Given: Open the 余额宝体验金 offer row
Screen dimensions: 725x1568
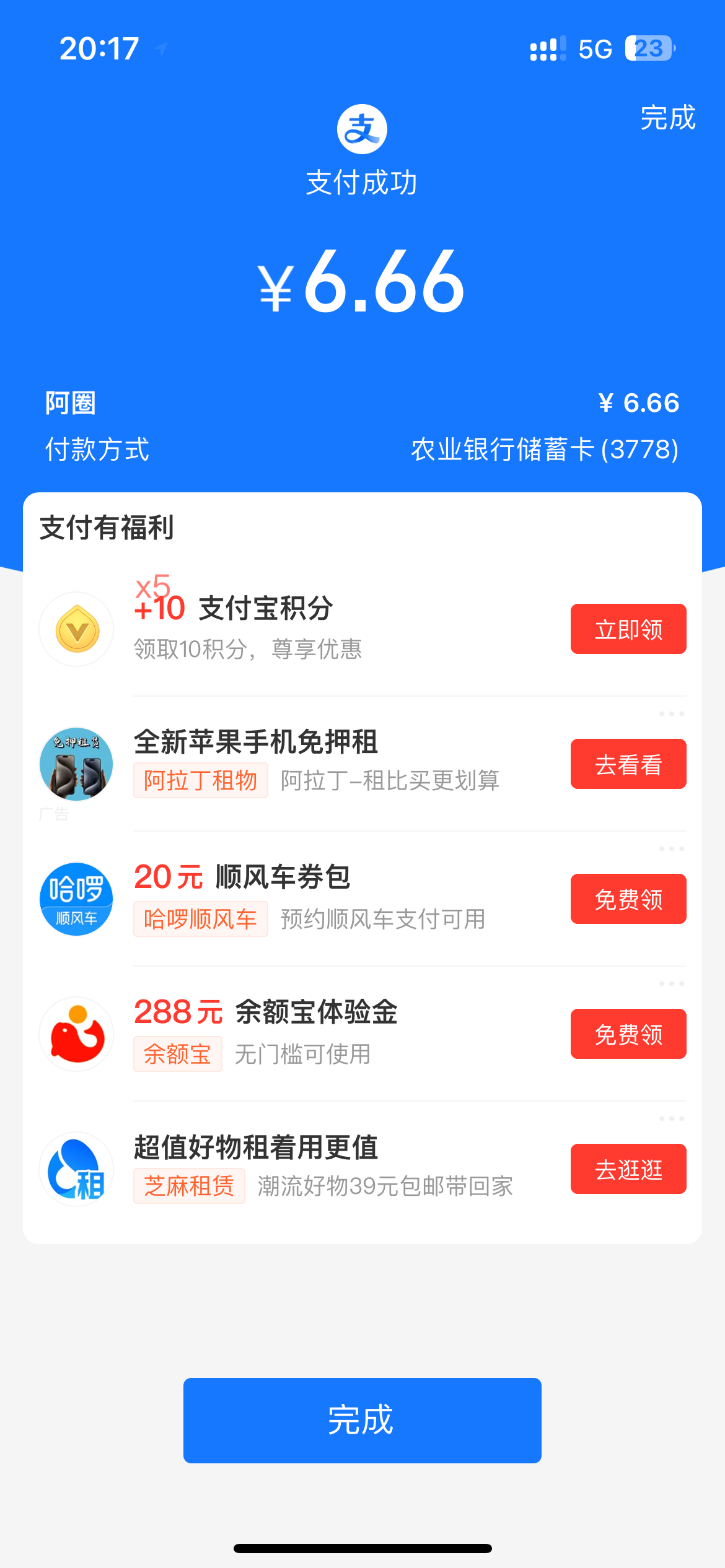Looking at the screenshot, I should tap(362, 1034).
